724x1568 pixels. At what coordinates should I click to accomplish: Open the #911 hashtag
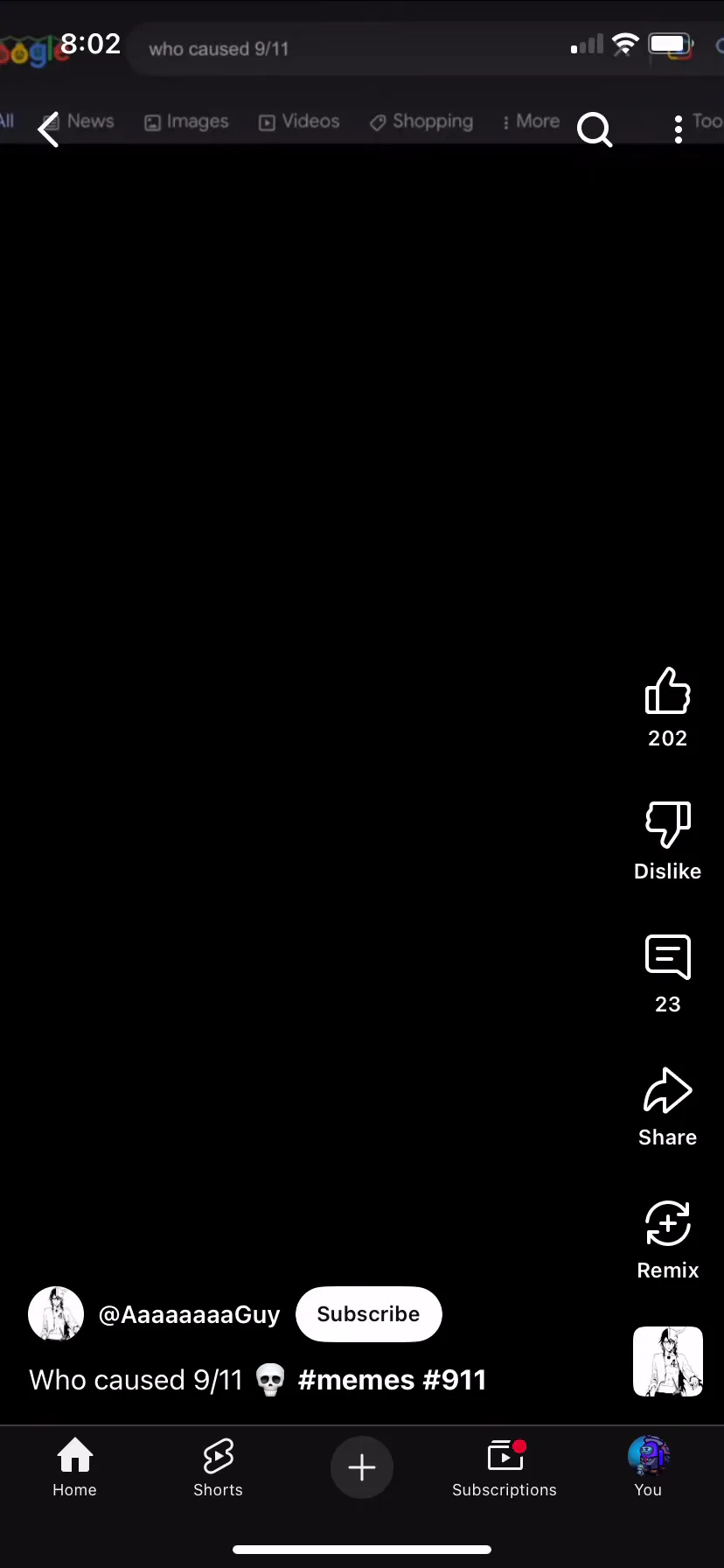click(x=455, y=1380)
